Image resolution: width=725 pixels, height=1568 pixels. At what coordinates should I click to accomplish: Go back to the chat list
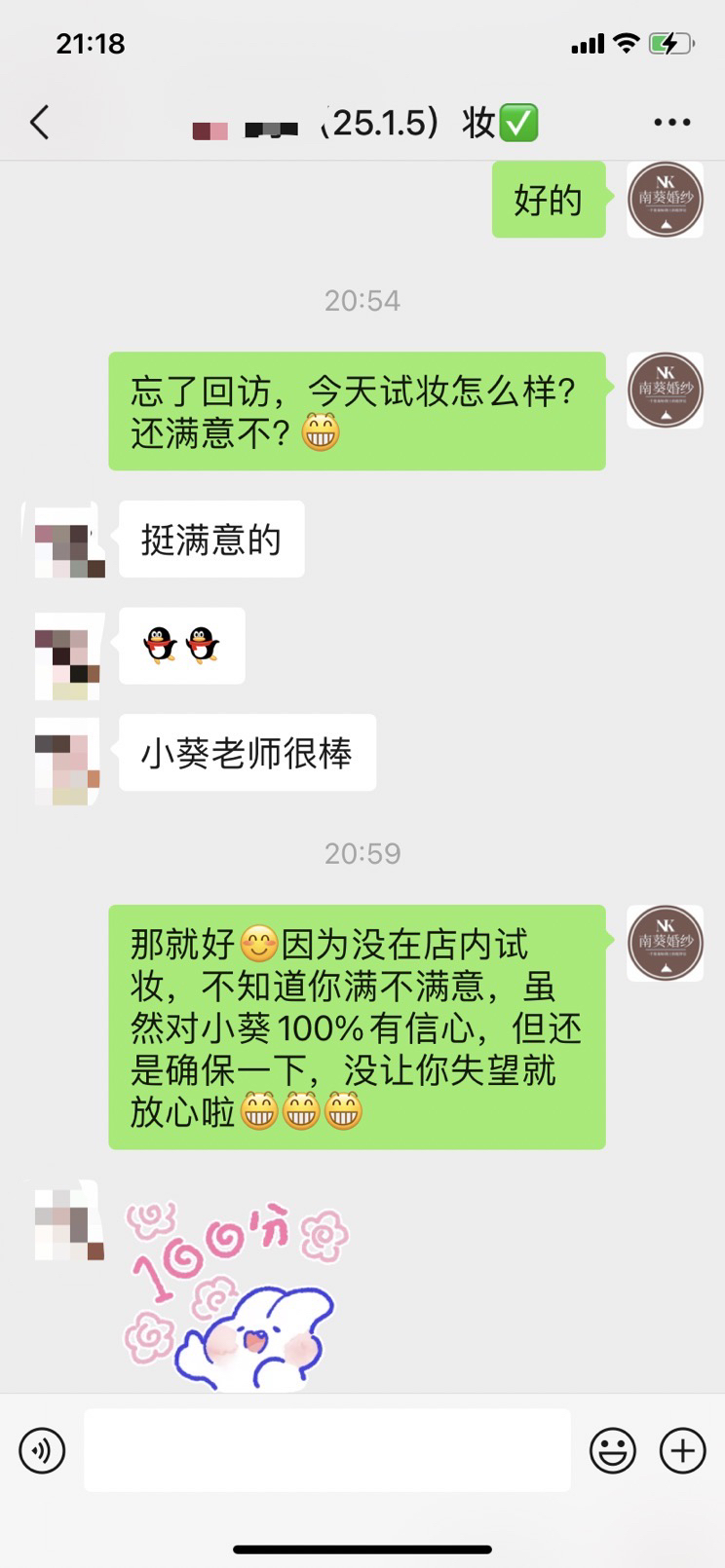(x=39, y=123)
